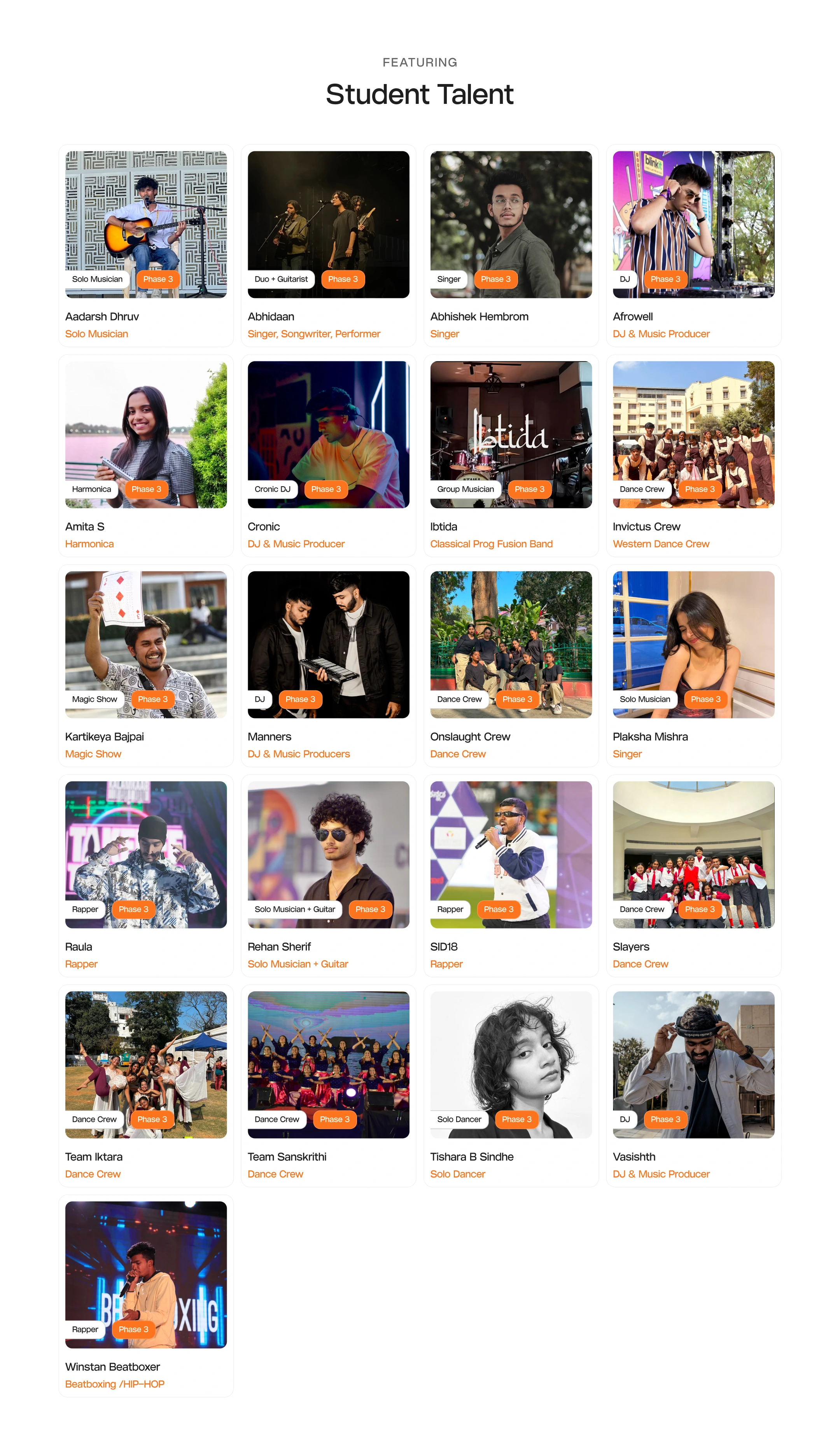
Task: Select Plaksha Mishra's singer card
Action: (693, 666)
